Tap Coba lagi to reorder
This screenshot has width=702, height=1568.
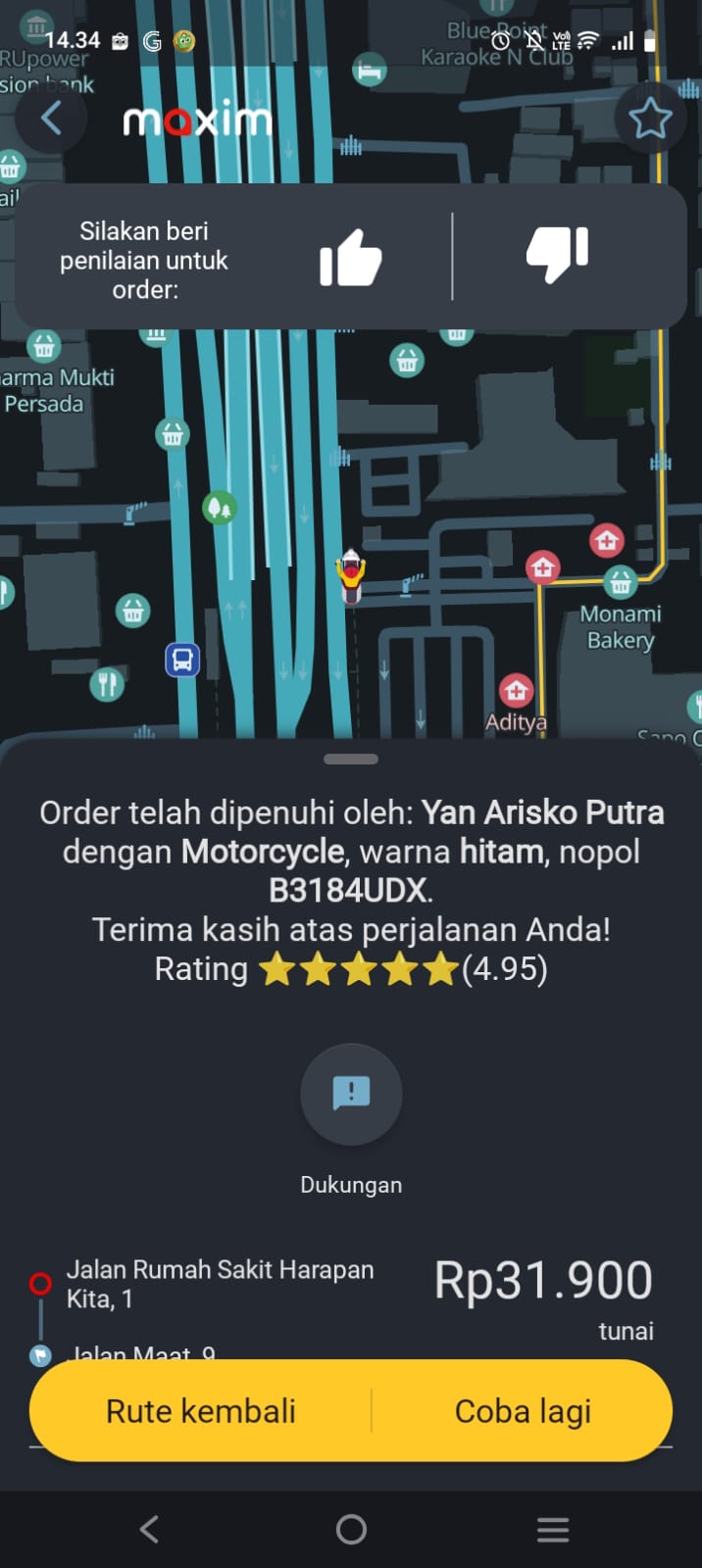[x=523, y=1411]
